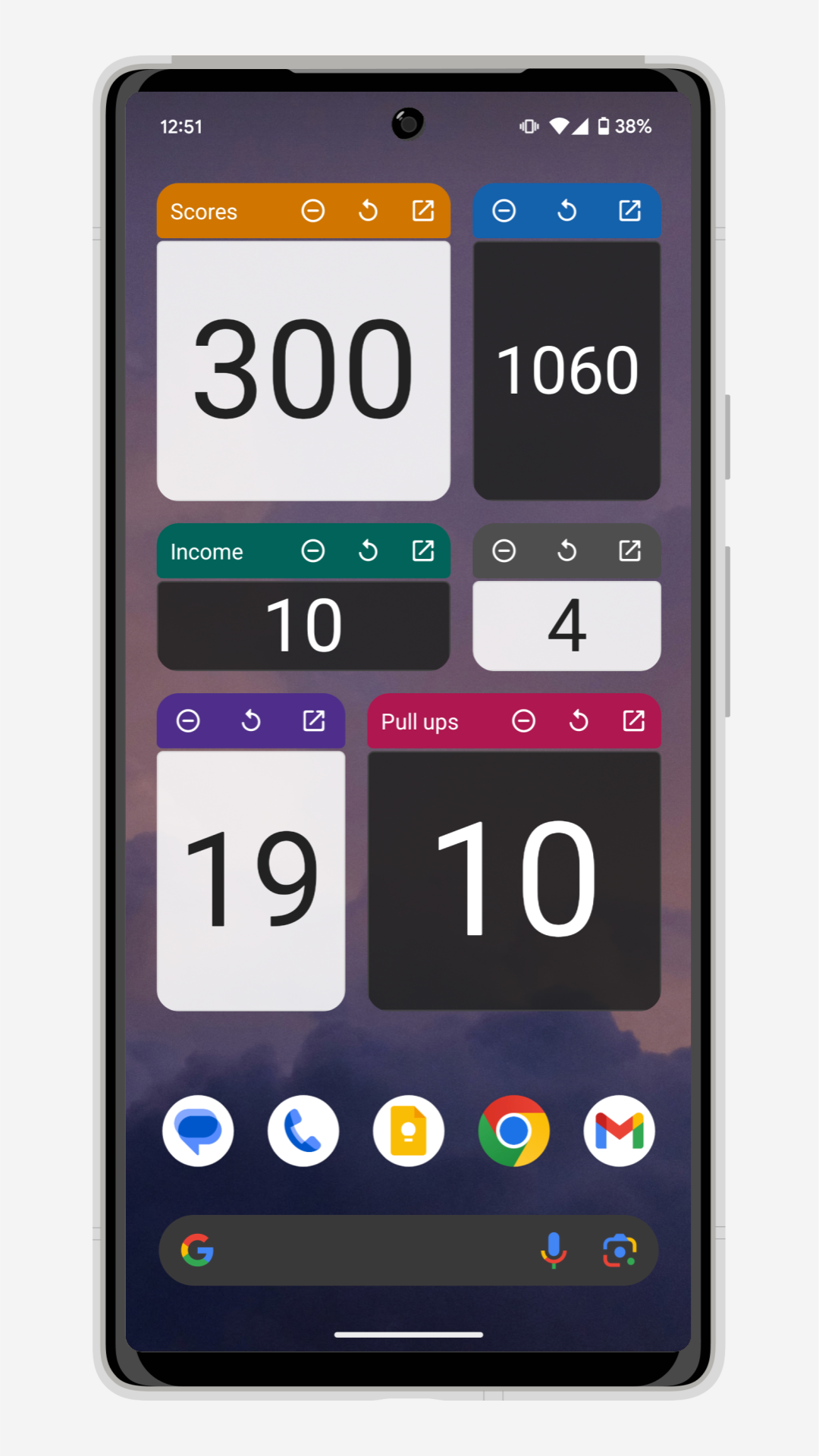
Task: Reset the Scores counter
Action: pos(368,211)
